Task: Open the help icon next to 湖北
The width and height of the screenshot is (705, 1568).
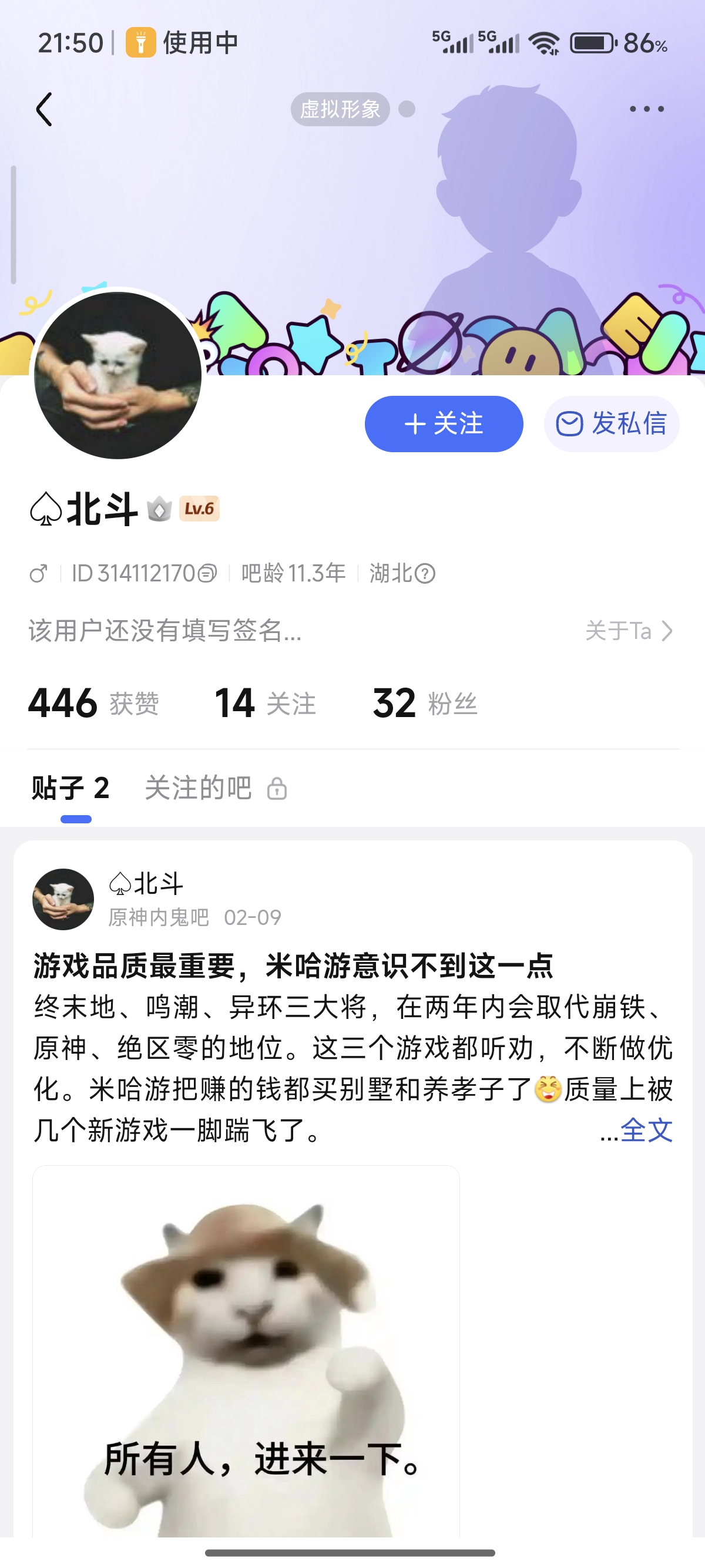Action: (425, 573)
